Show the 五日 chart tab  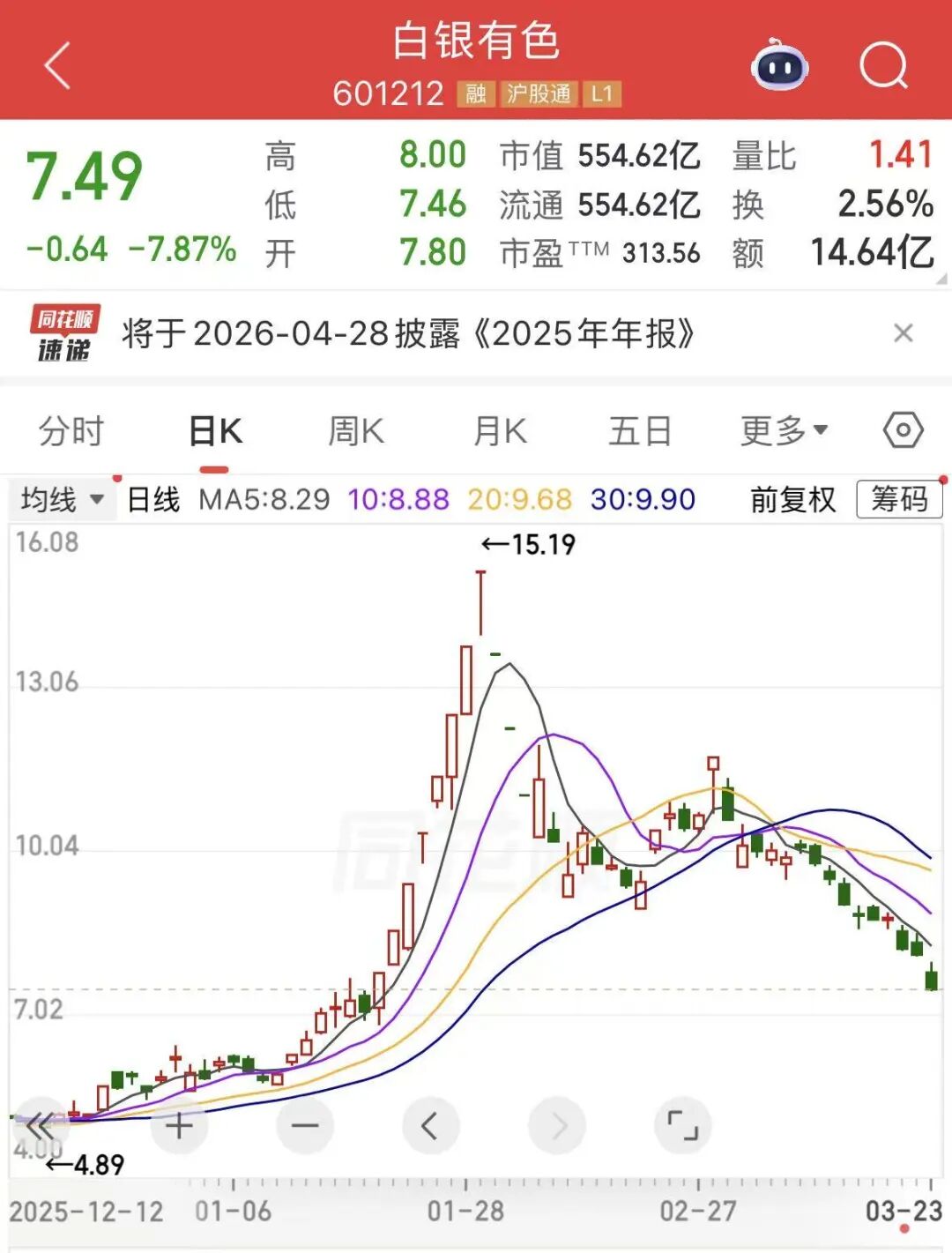pyautogui.click(x=640, y=431)
